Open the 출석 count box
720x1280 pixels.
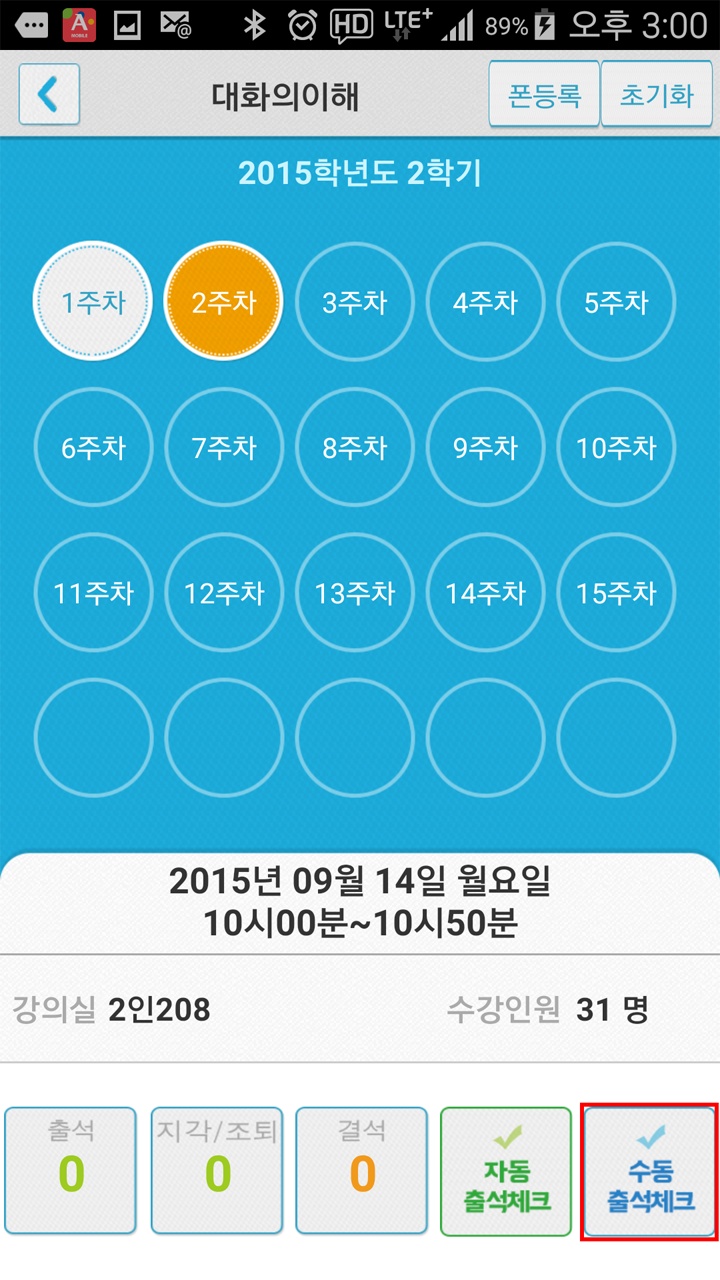71,1170
